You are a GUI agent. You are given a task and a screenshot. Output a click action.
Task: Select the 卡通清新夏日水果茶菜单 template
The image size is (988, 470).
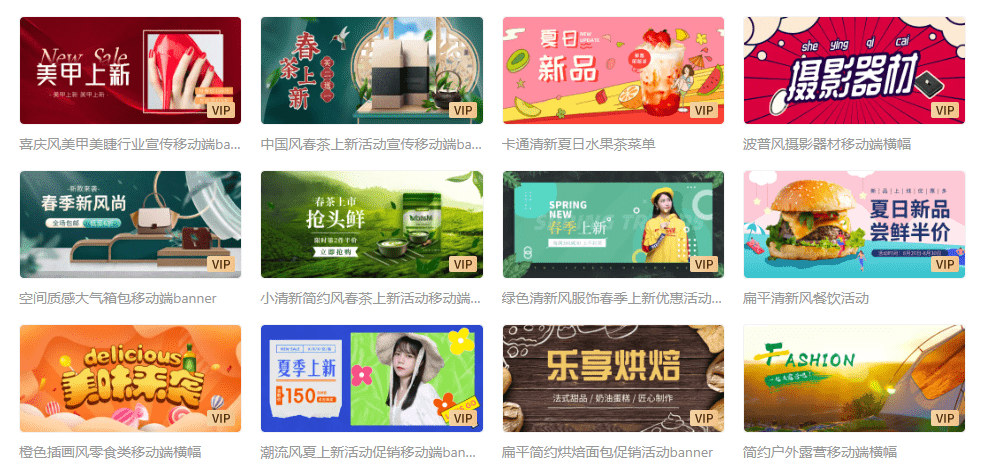pos(613,70)
